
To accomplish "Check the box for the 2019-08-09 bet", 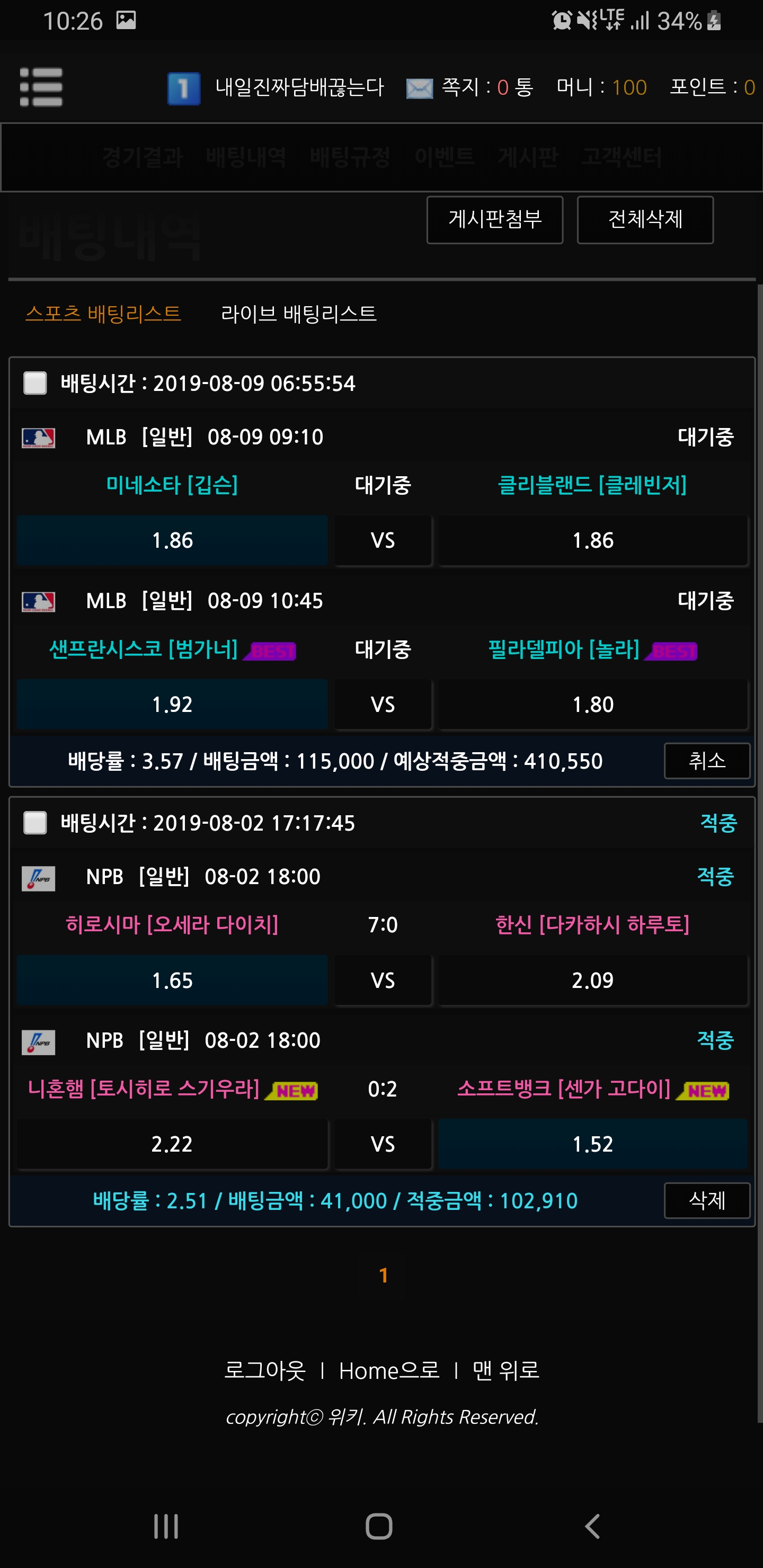I will tap(35, 383).
